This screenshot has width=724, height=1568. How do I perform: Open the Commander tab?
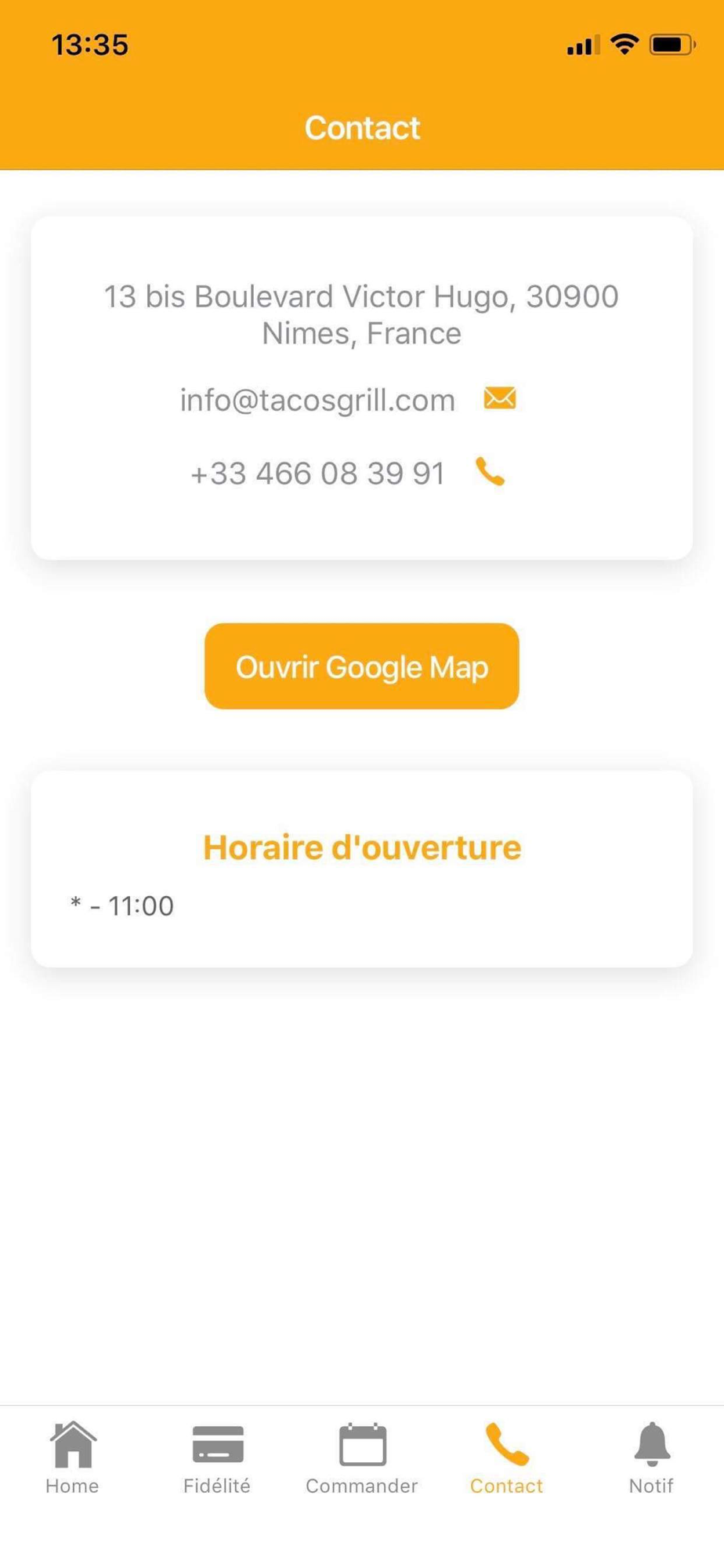[362, 1458]
